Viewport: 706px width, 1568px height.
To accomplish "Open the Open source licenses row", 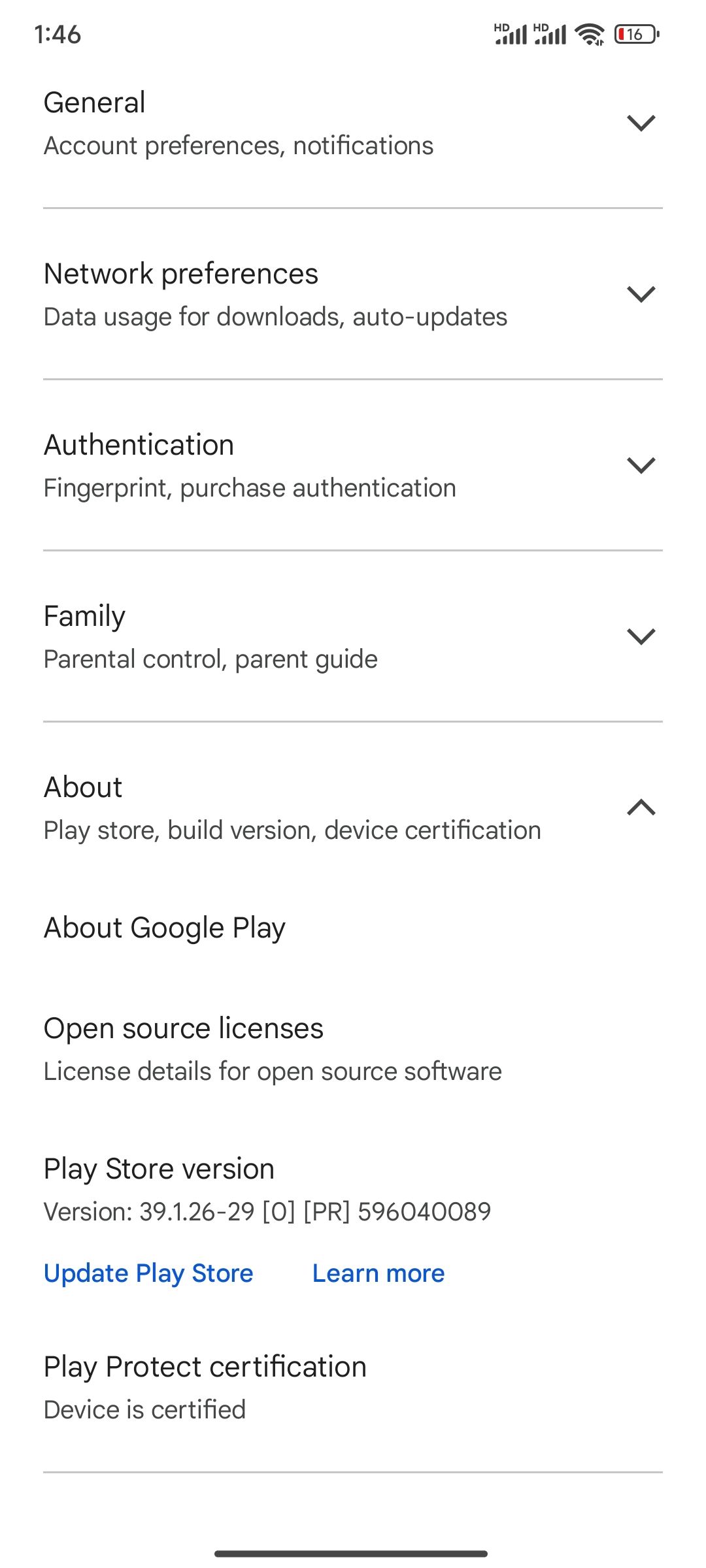I will coord(353,1049).
